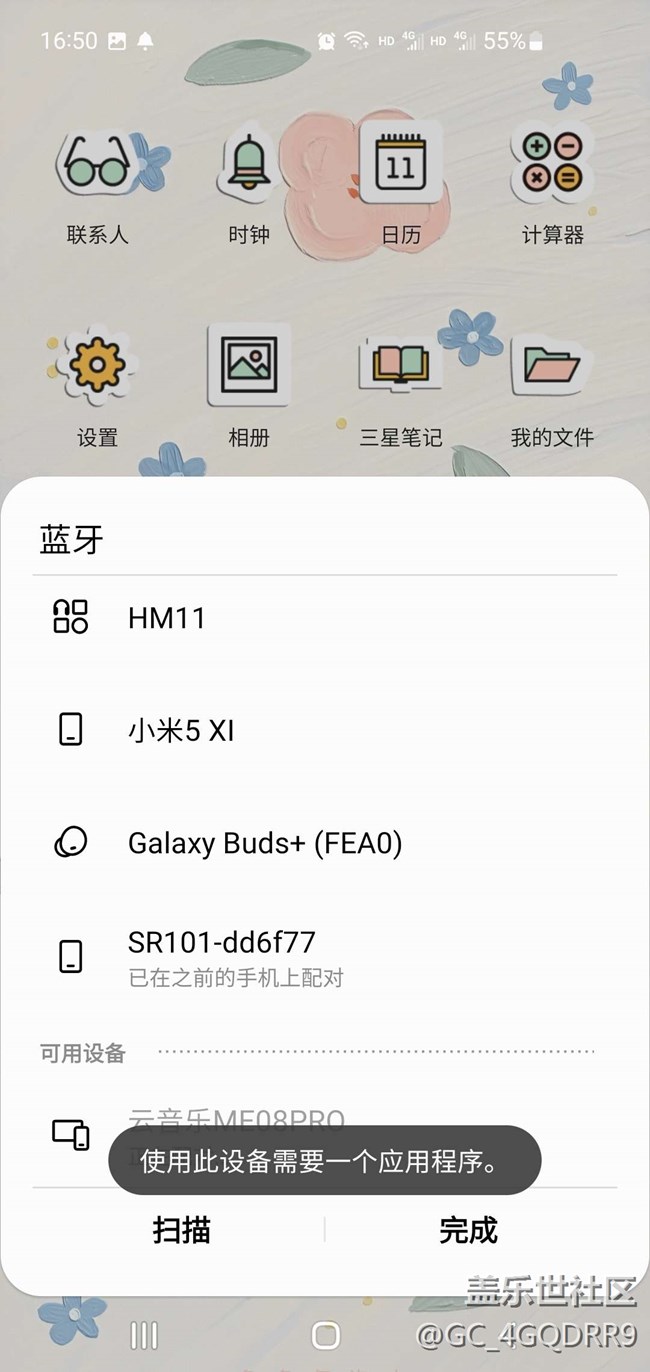Connect to the HM11 Bluetooth device

(x=324, y=618)
